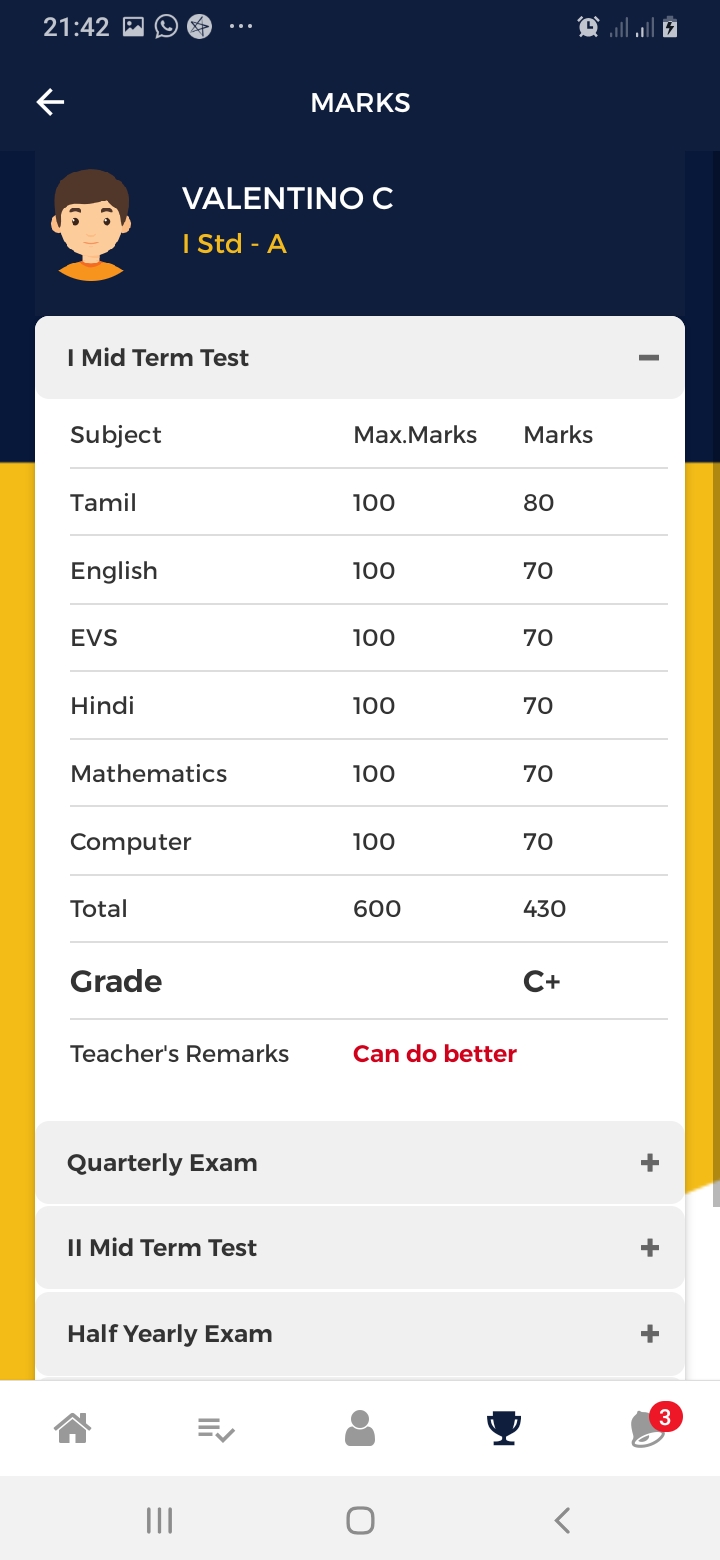Tap the system recent apps button
The width and height of the screenshot is (720, 1560).
[159, 1521]
